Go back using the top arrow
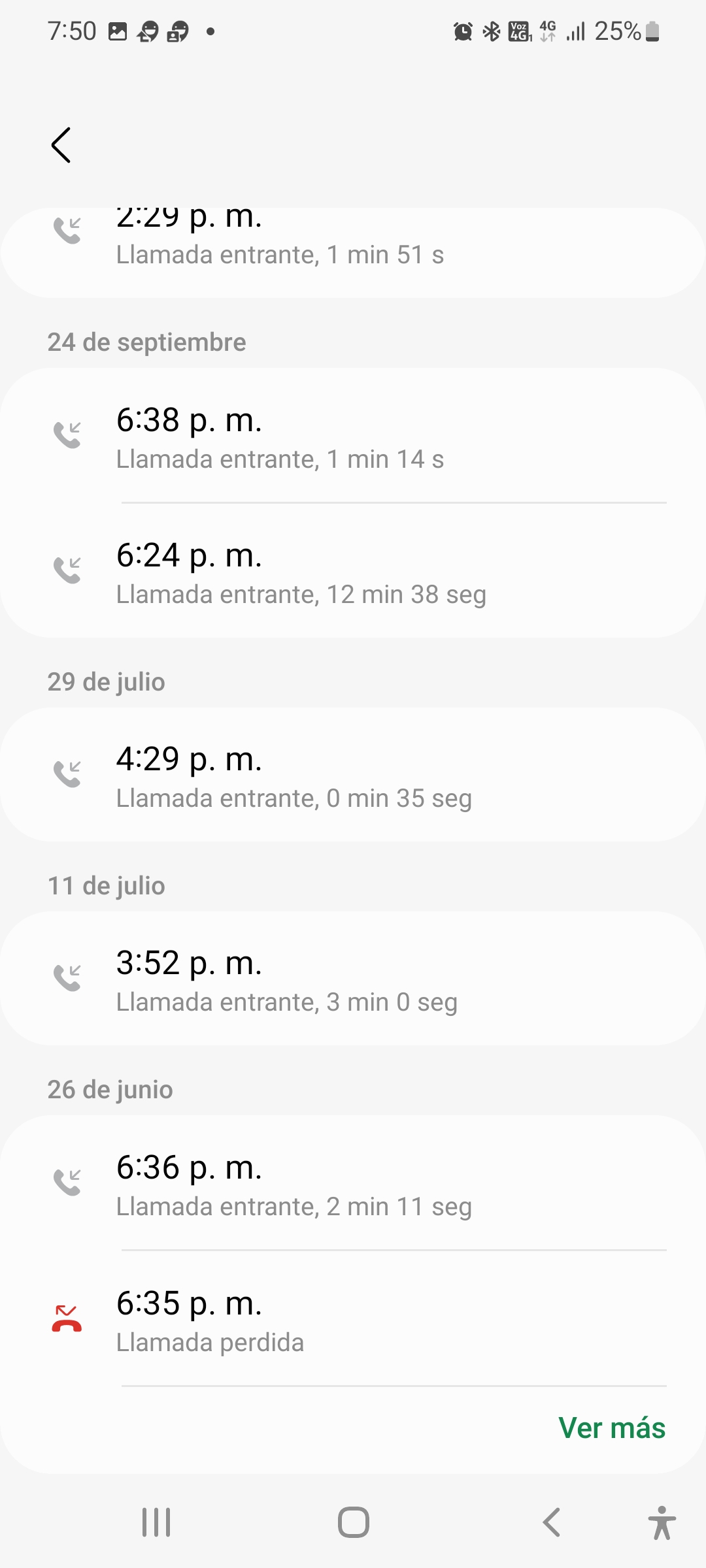The width and height of the screenshot is (706, 1568). pyautogui.click(x=61, y=145)
